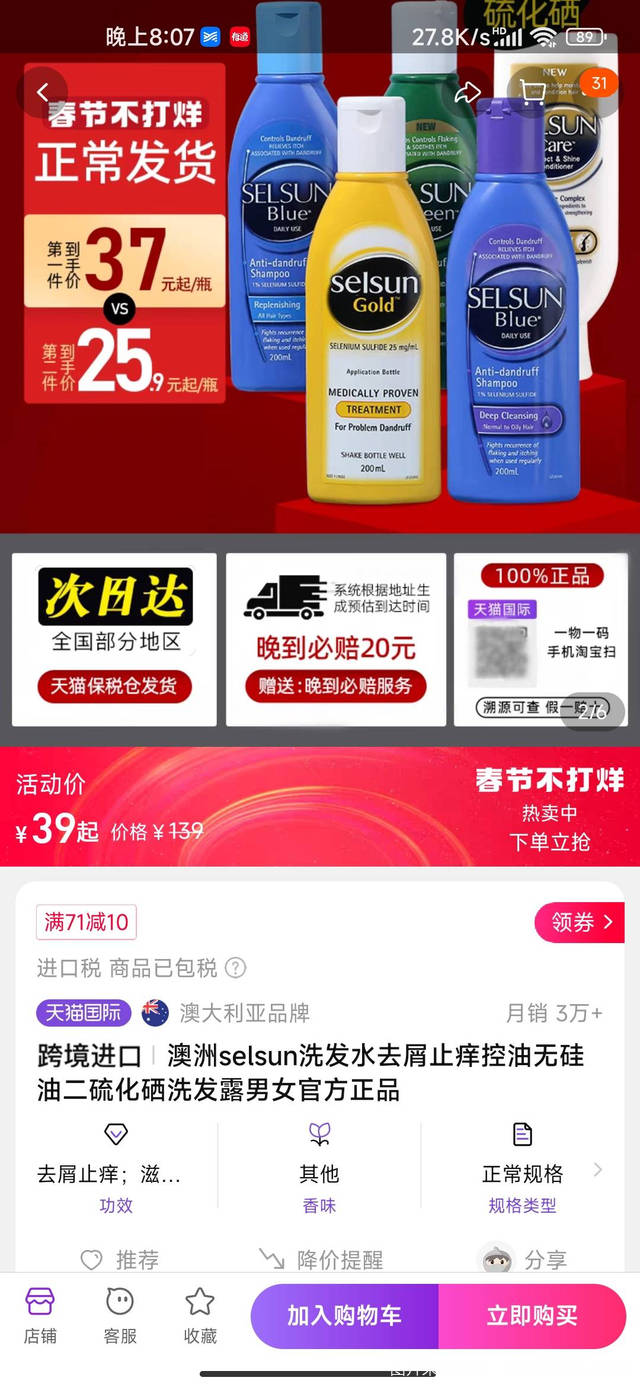Open the shopping cart with 31 items

pyautogui.click(x=534, y=93)
